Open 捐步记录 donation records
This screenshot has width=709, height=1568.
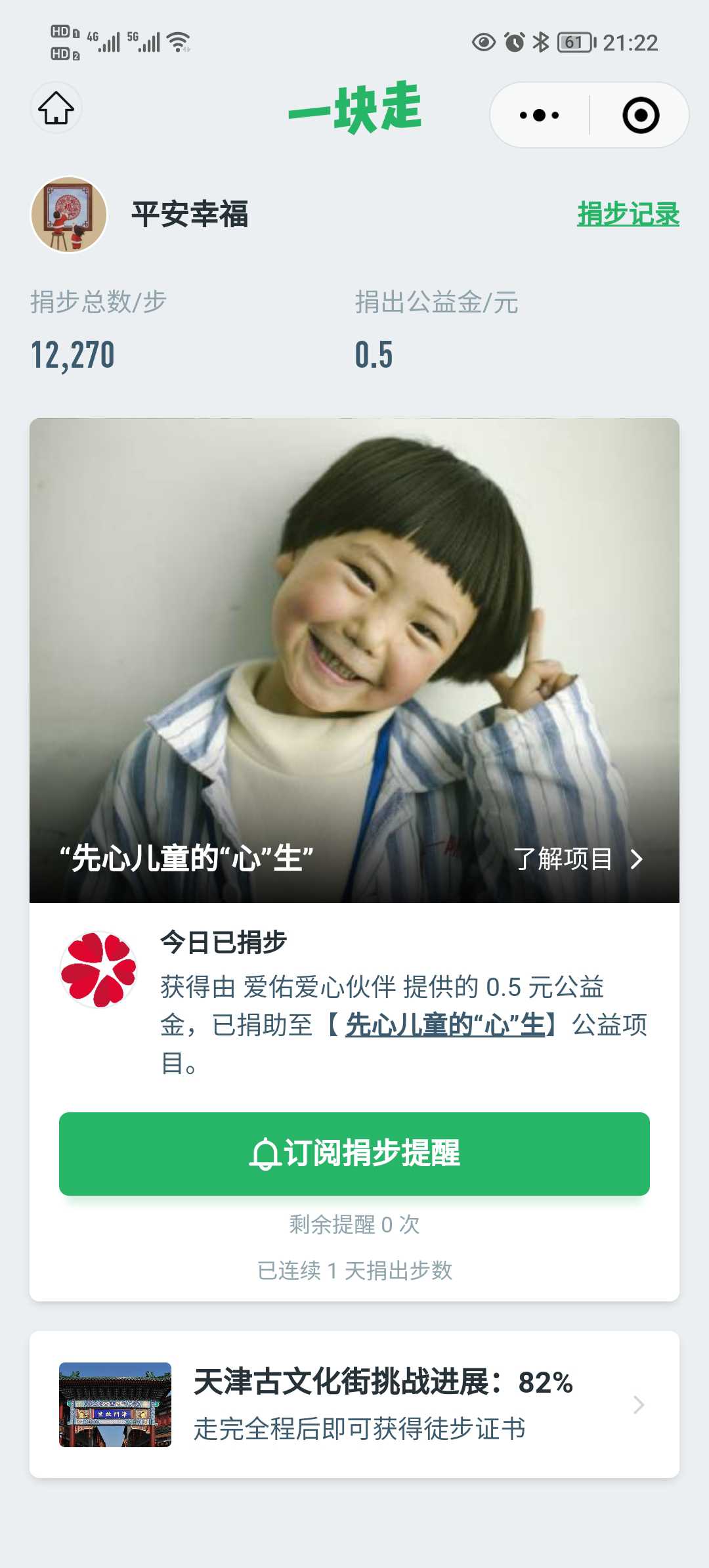(x=628, y=214)
